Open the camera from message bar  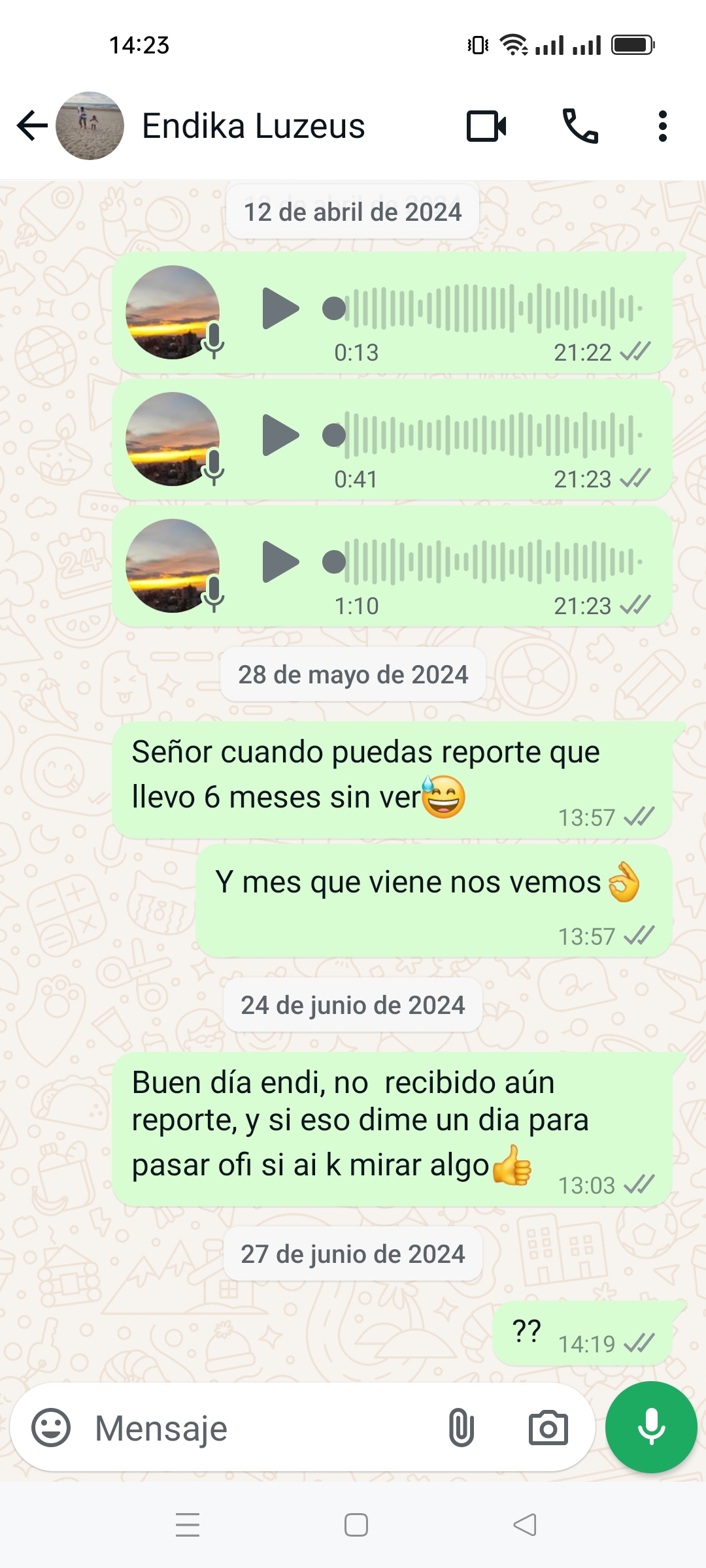pos(548,1428)
